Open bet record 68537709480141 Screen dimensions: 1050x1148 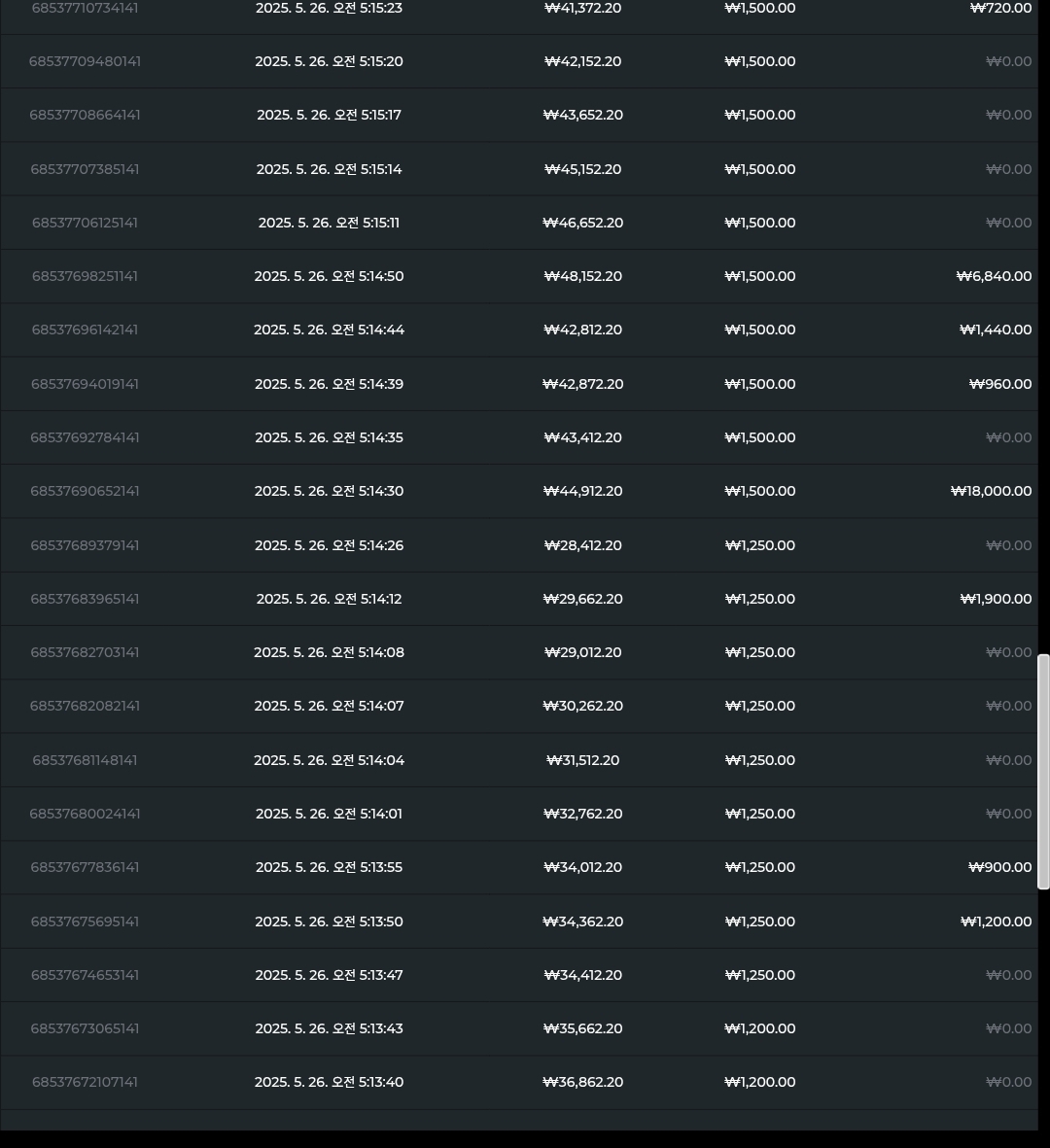(x=85, y=61)
